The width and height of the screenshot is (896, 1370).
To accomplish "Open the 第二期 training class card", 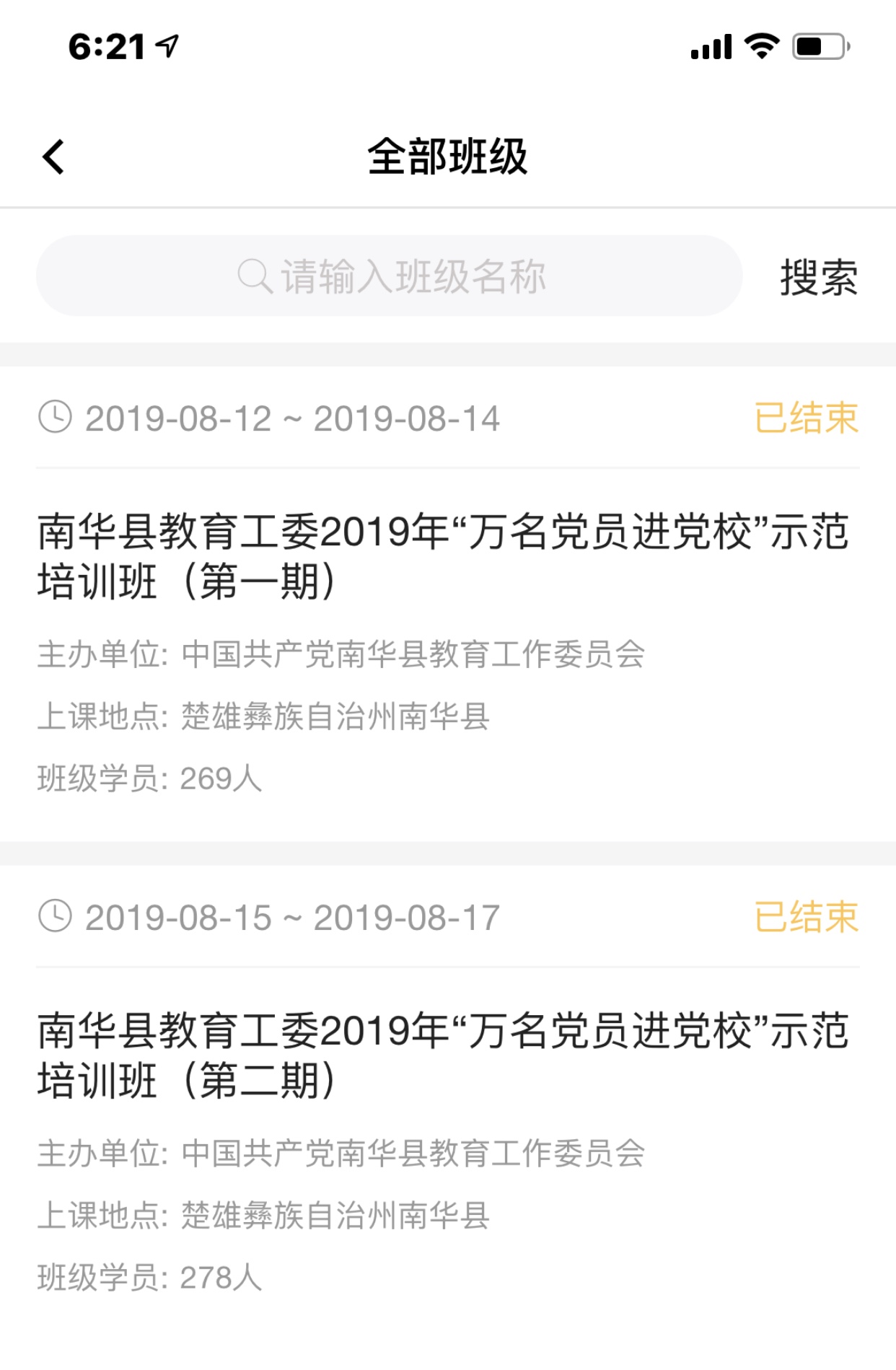I will tap(444, 1055).
